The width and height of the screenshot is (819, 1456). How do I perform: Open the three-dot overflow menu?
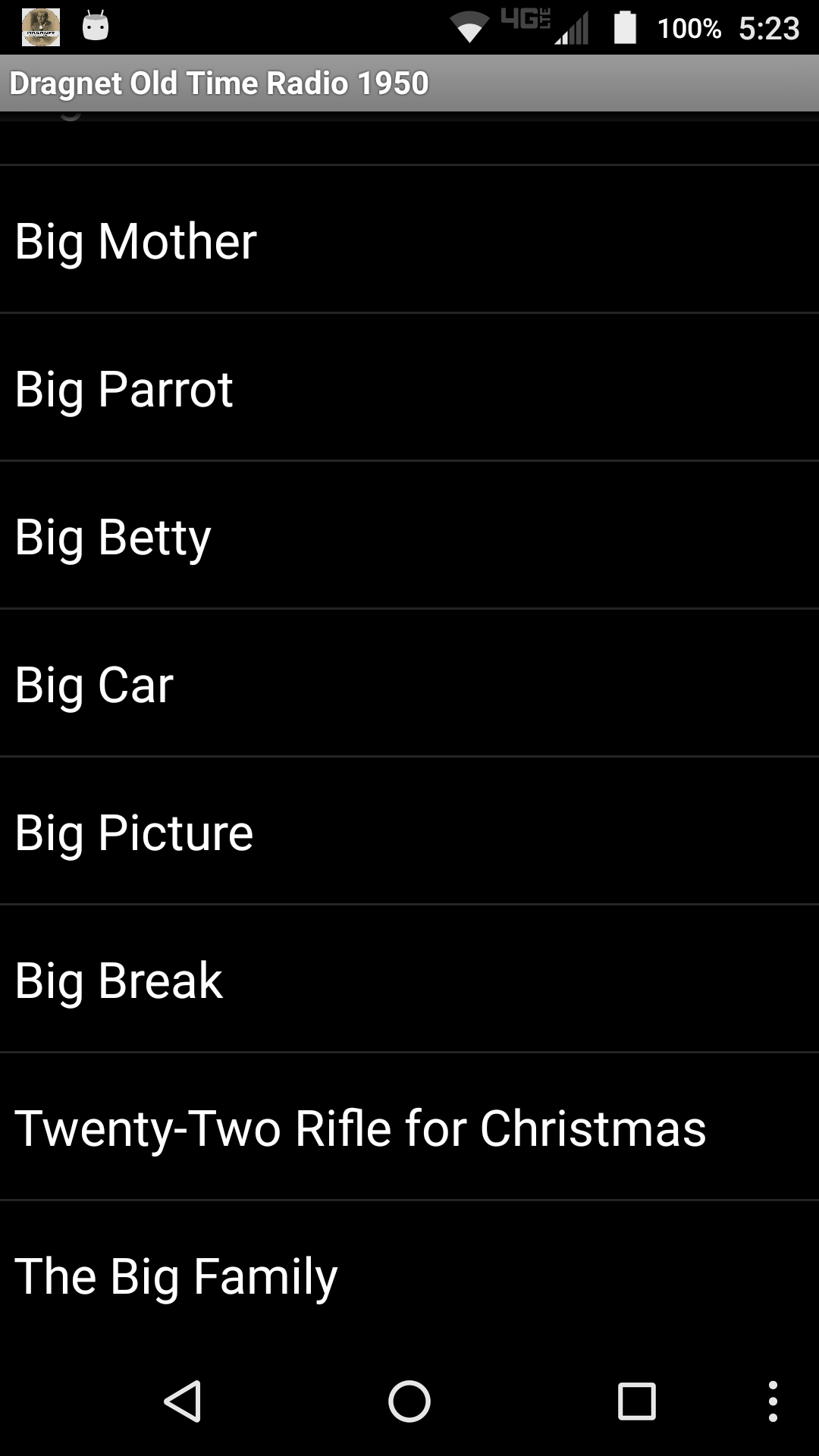click(x=774, y=1401)
